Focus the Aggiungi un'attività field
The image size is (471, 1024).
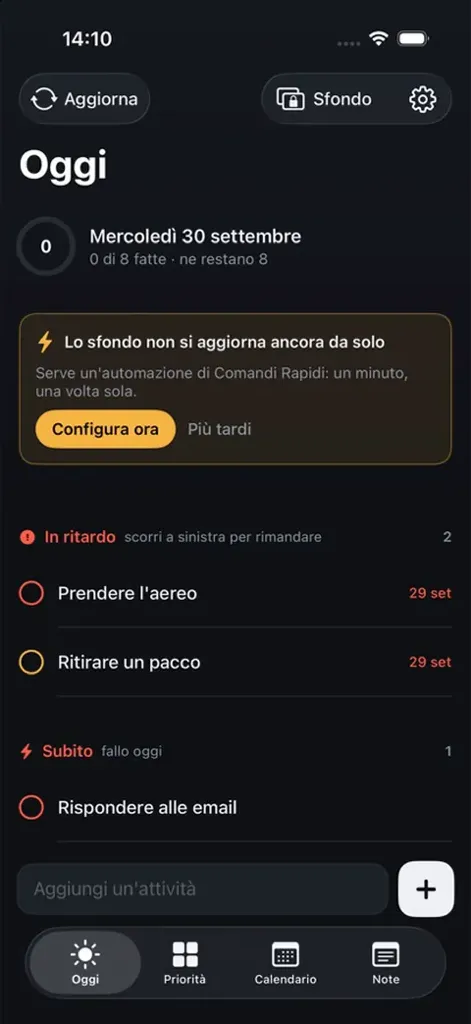pyautogui.click(x=203, y=889)
